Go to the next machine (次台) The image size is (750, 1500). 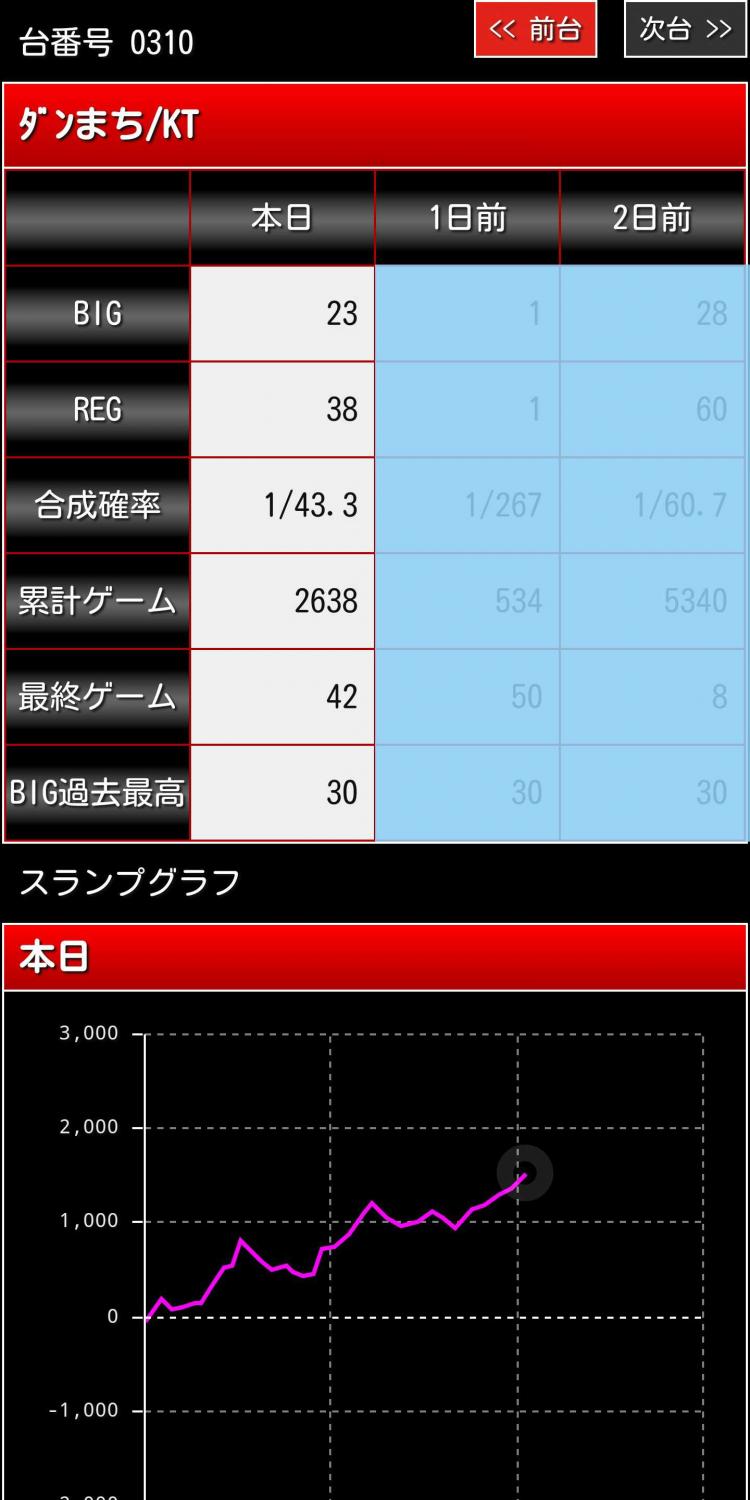click(x=685, y=30)
